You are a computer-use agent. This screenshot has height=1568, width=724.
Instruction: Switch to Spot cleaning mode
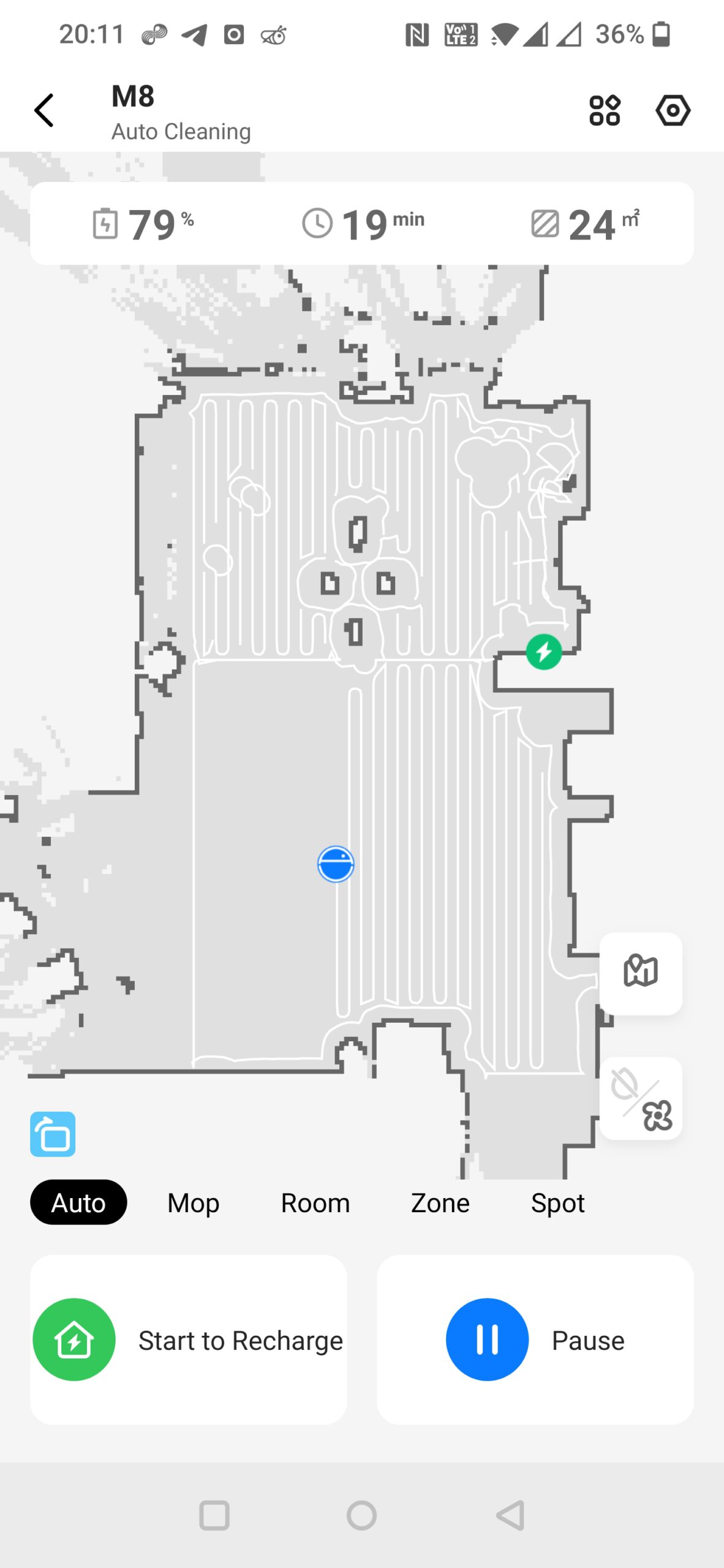[557, 1202]
